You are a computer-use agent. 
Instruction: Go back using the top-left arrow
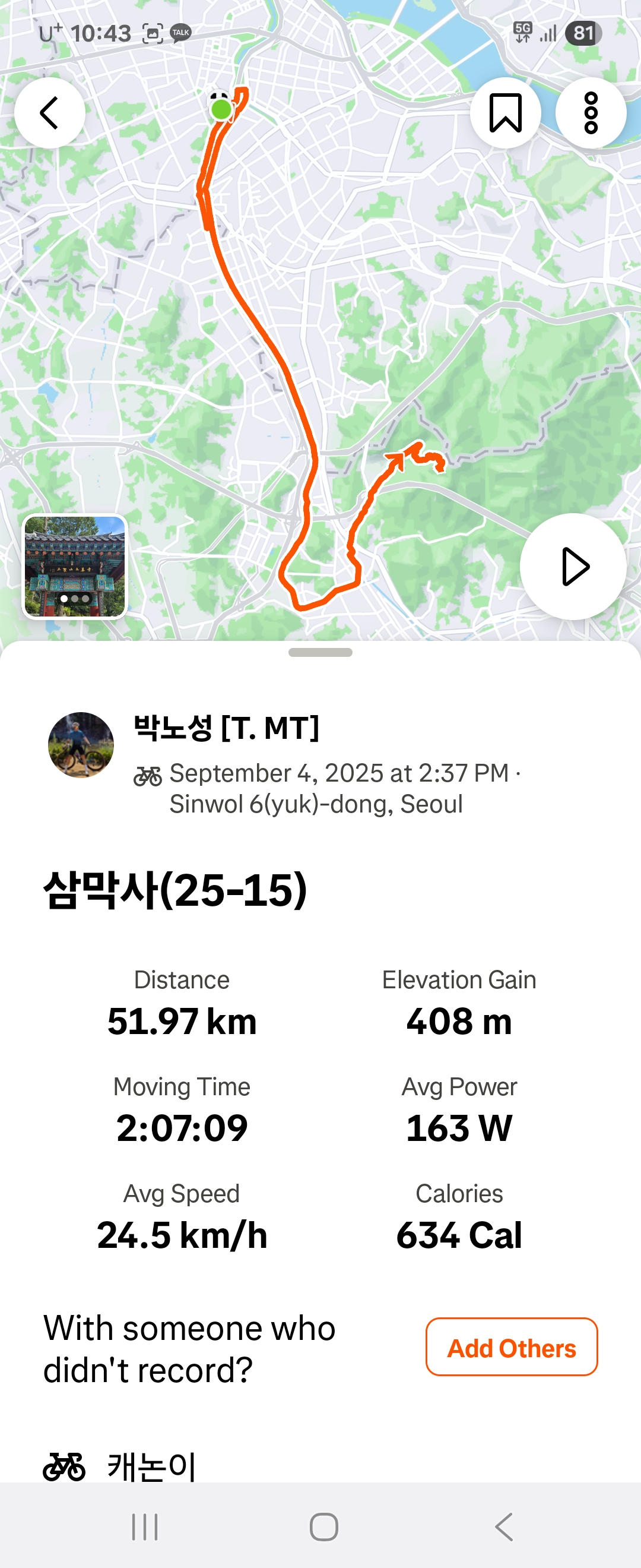pos(49,113)
